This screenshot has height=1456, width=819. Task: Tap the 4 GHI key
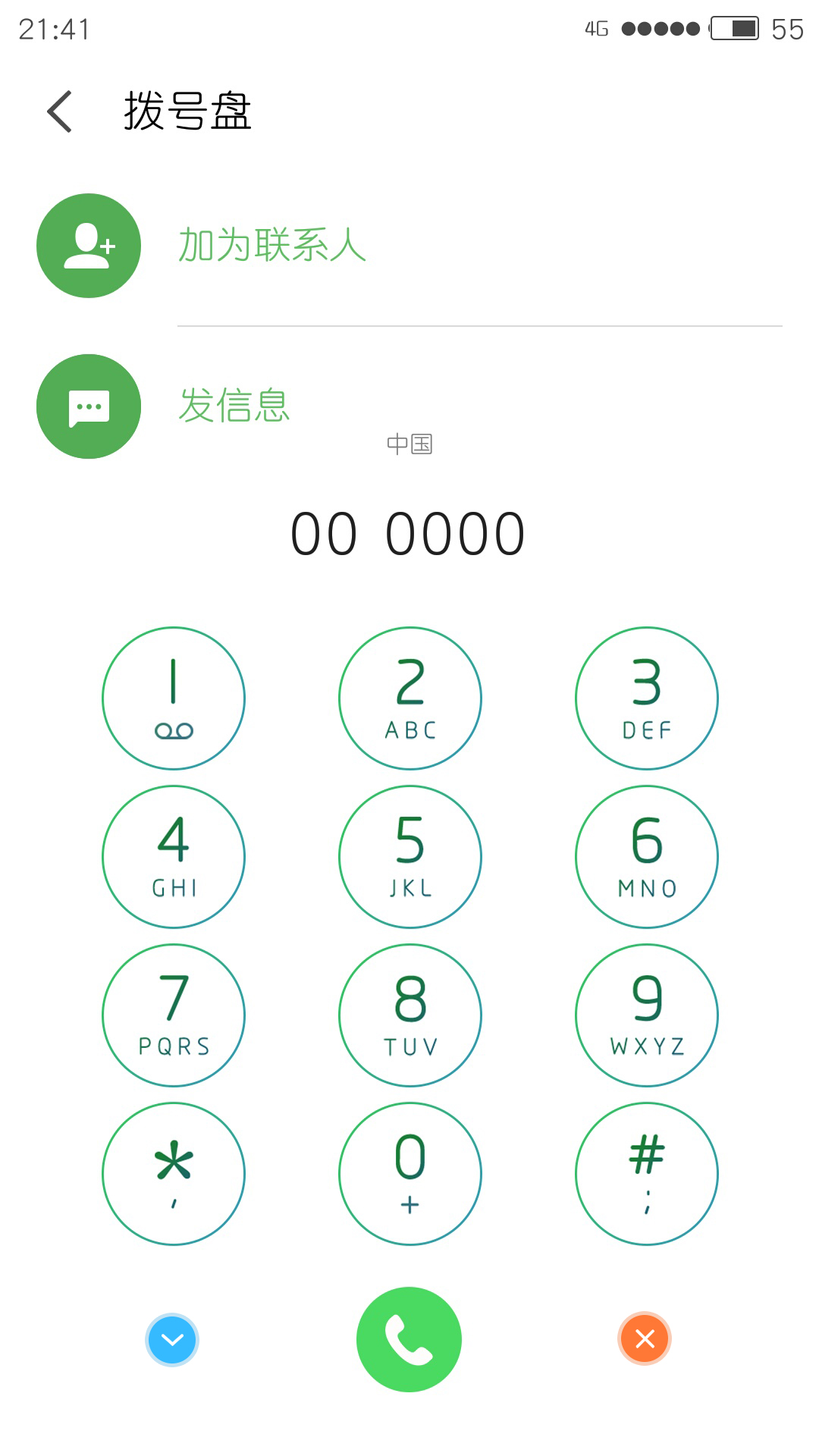174,857
